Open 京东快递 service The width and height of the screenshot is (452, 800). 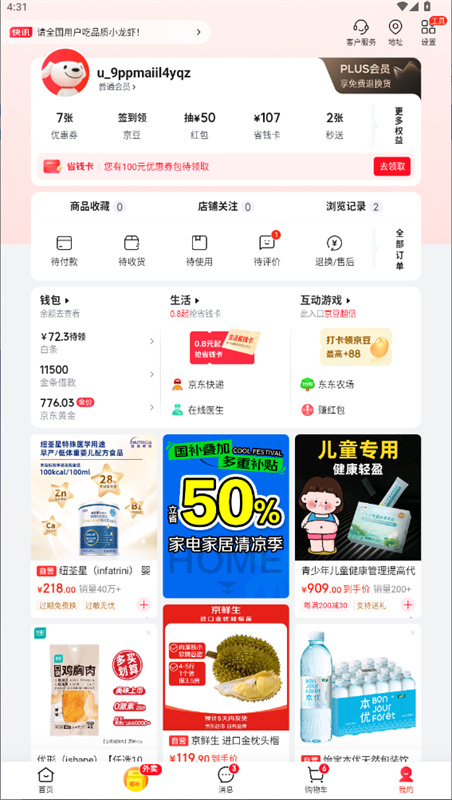click(x=198, y=385)
